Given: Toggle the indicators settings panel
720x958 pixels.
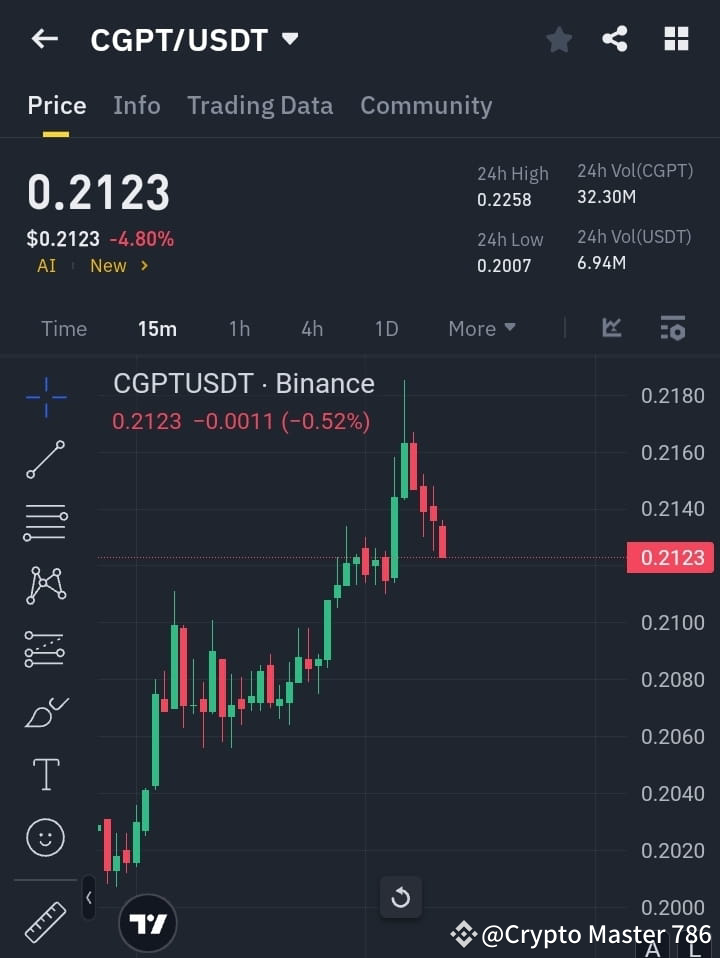Looking at the screenshot, I should 672,328.
